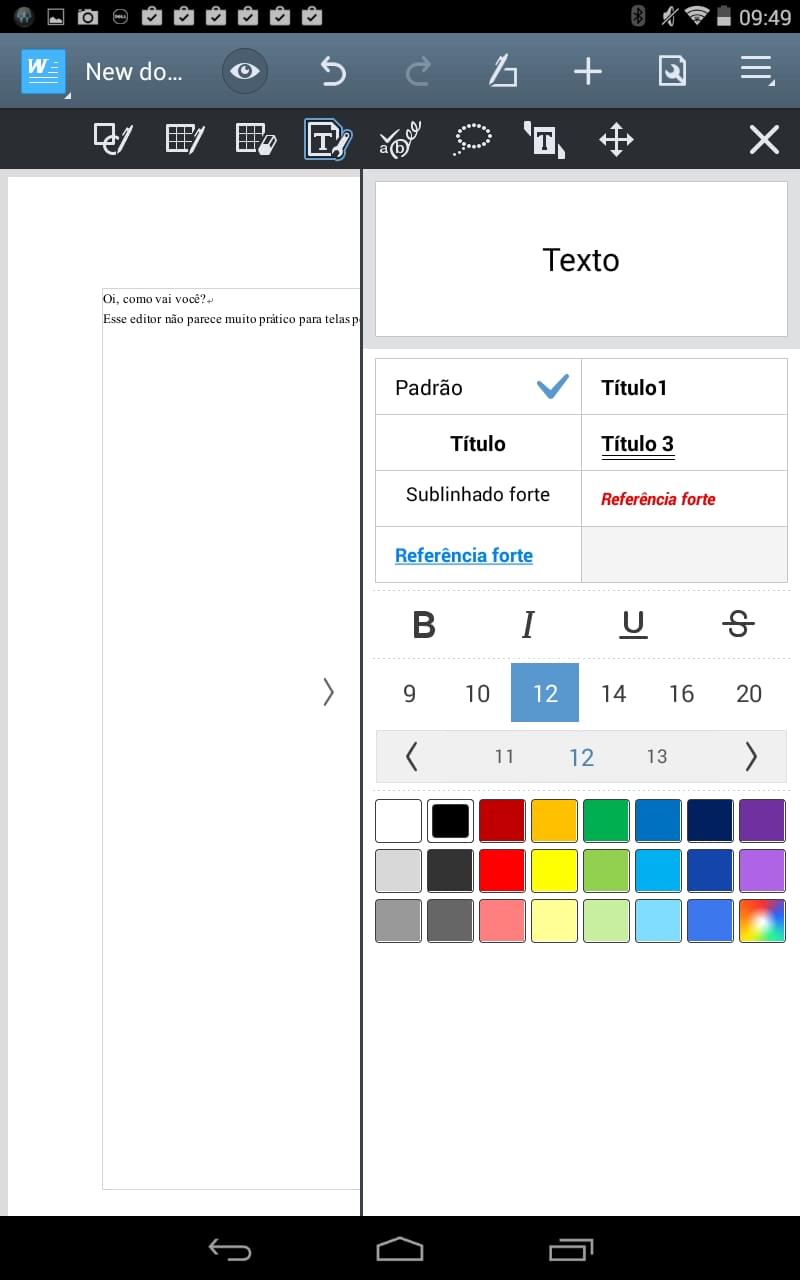800x1280 pixels.
Task: Make text bold
Action: point(424,625)
